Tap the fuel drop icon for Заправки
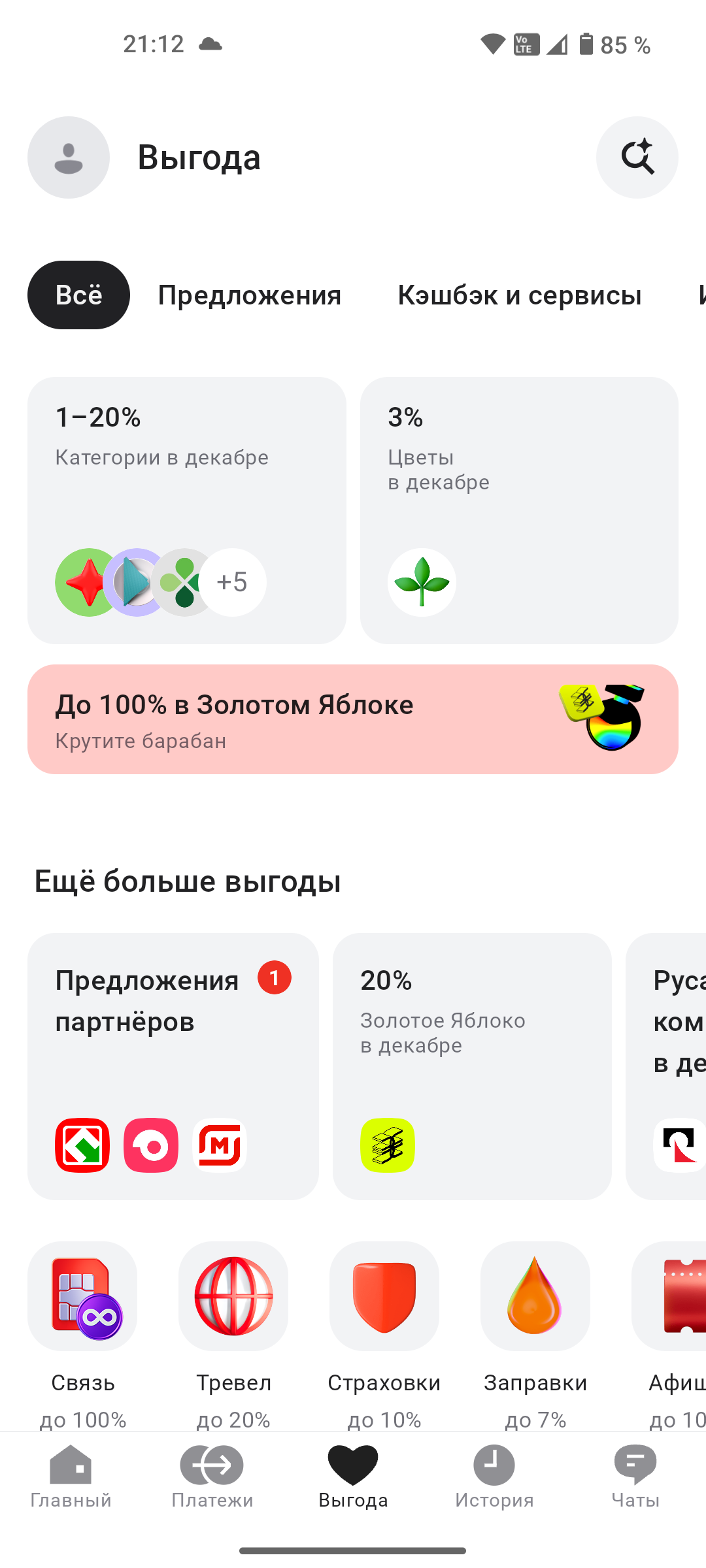Viewport: 706px width, 1568px height. [535, 1297]
